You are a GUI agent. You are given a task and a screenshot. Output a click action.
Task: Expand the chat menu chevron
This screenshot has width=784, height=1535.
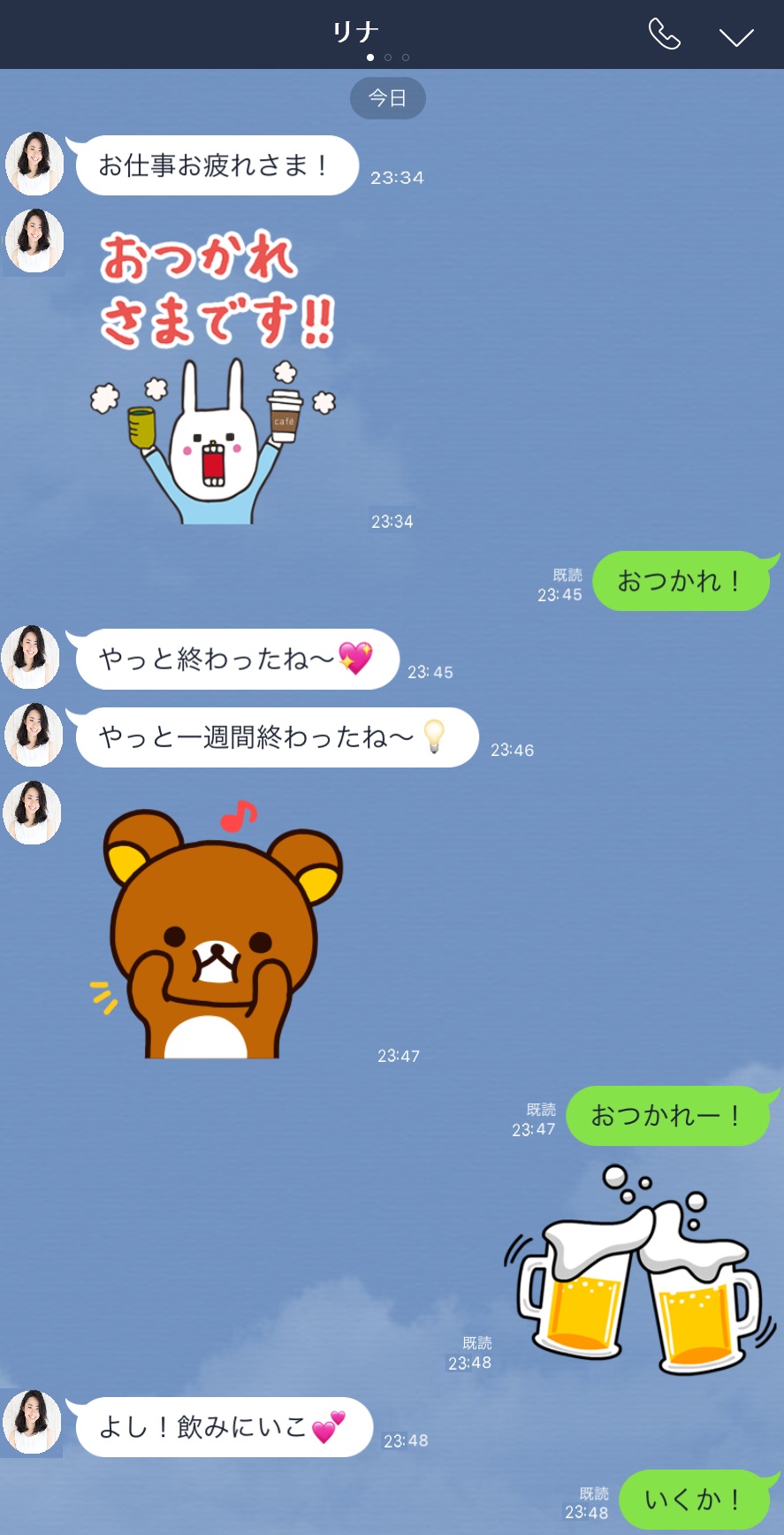[x=735, y=36]
